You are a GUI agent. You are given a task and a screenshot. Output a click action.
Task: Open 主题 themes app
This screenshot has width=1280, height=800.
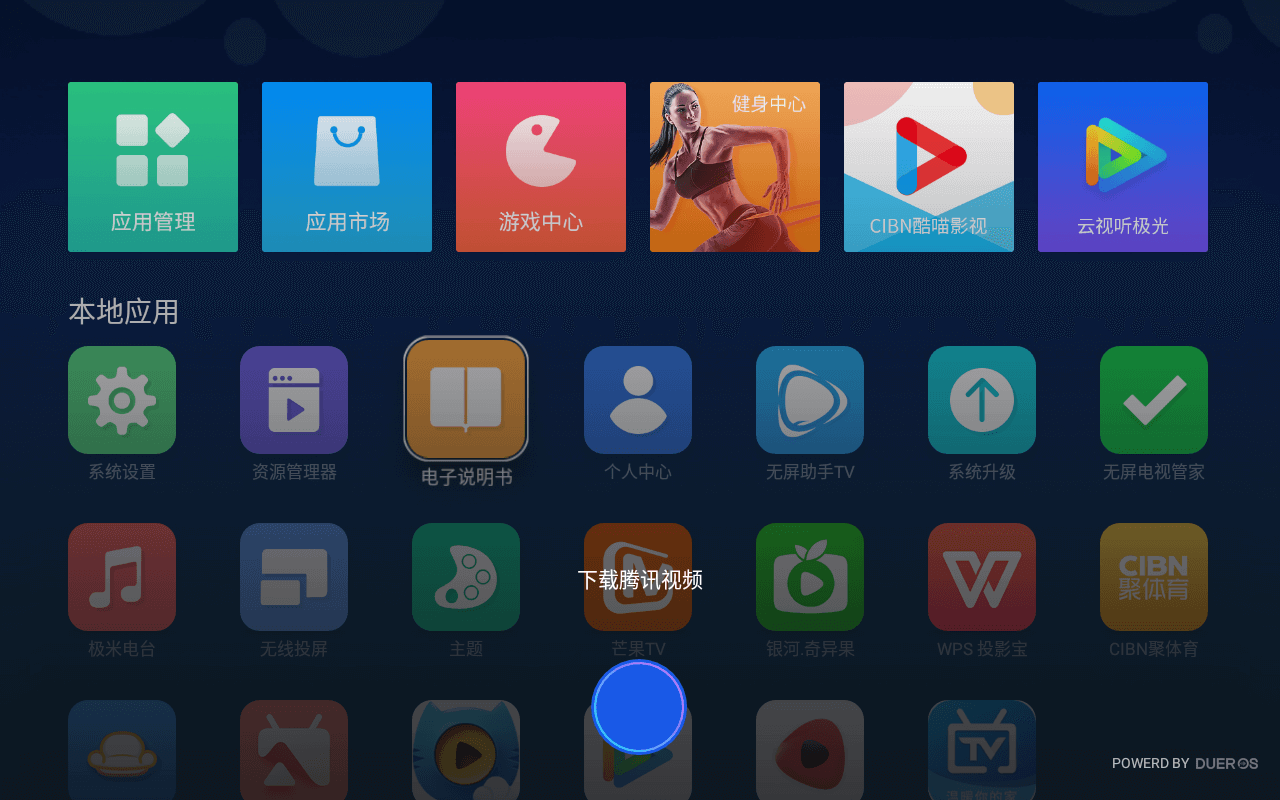[466, 577]
